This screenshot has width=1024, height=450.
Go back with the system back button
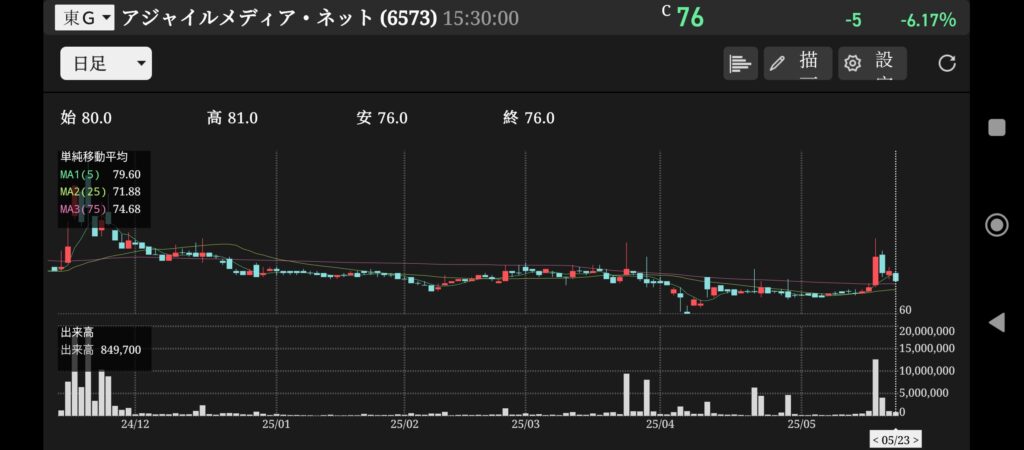[996, 322]
